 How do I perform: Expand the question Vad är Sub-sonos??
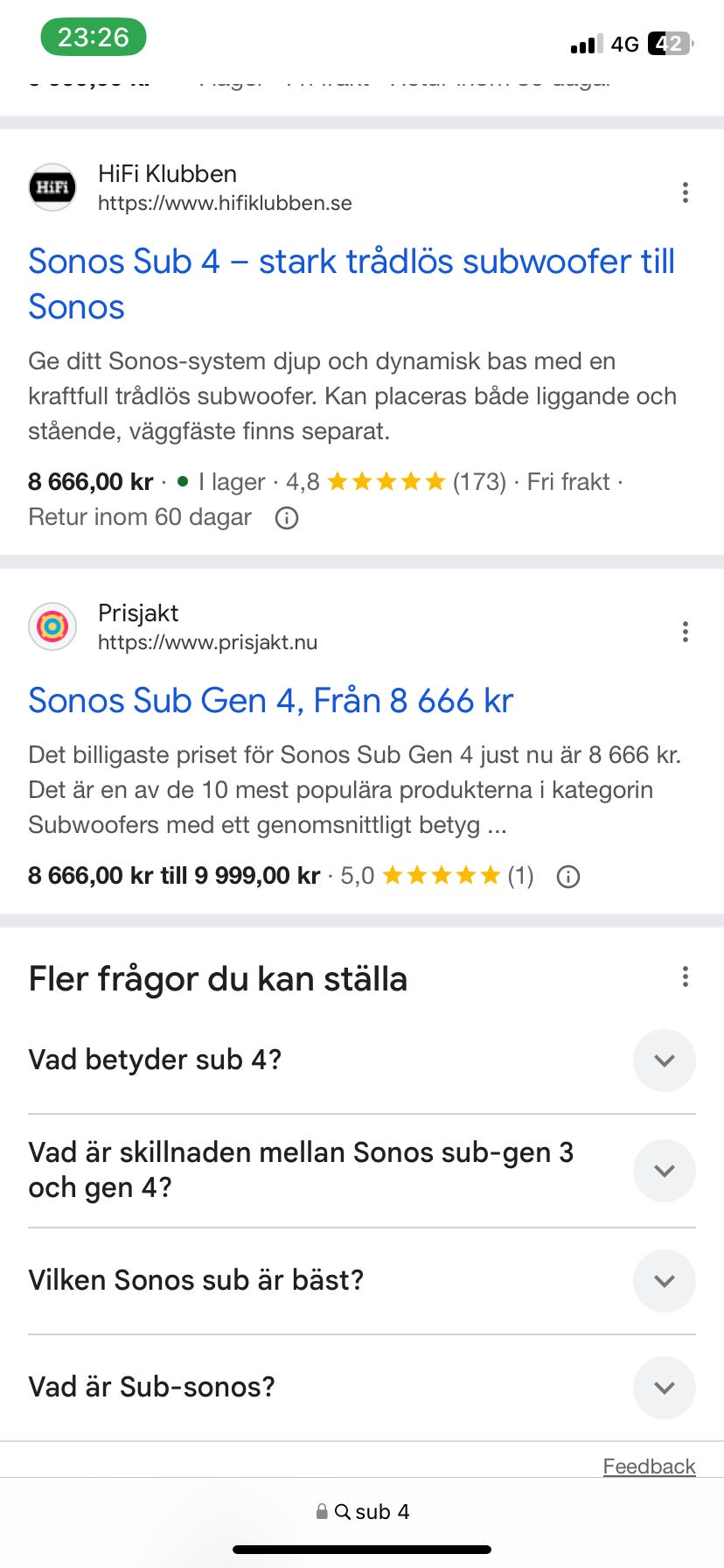664,1388
